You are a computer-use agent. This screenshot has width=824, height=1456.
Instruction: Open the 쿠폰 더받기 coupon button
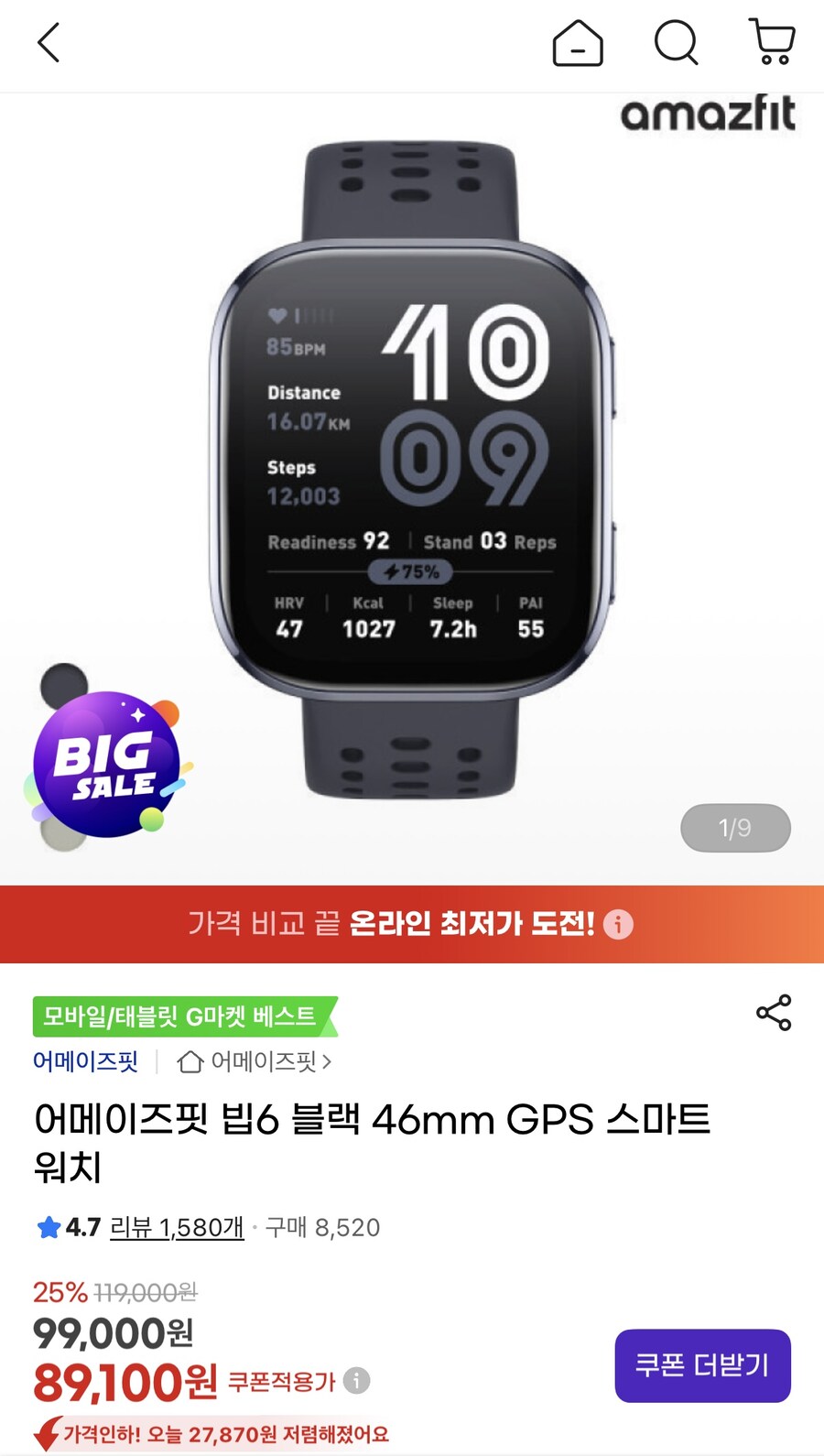click(702, 1365)
